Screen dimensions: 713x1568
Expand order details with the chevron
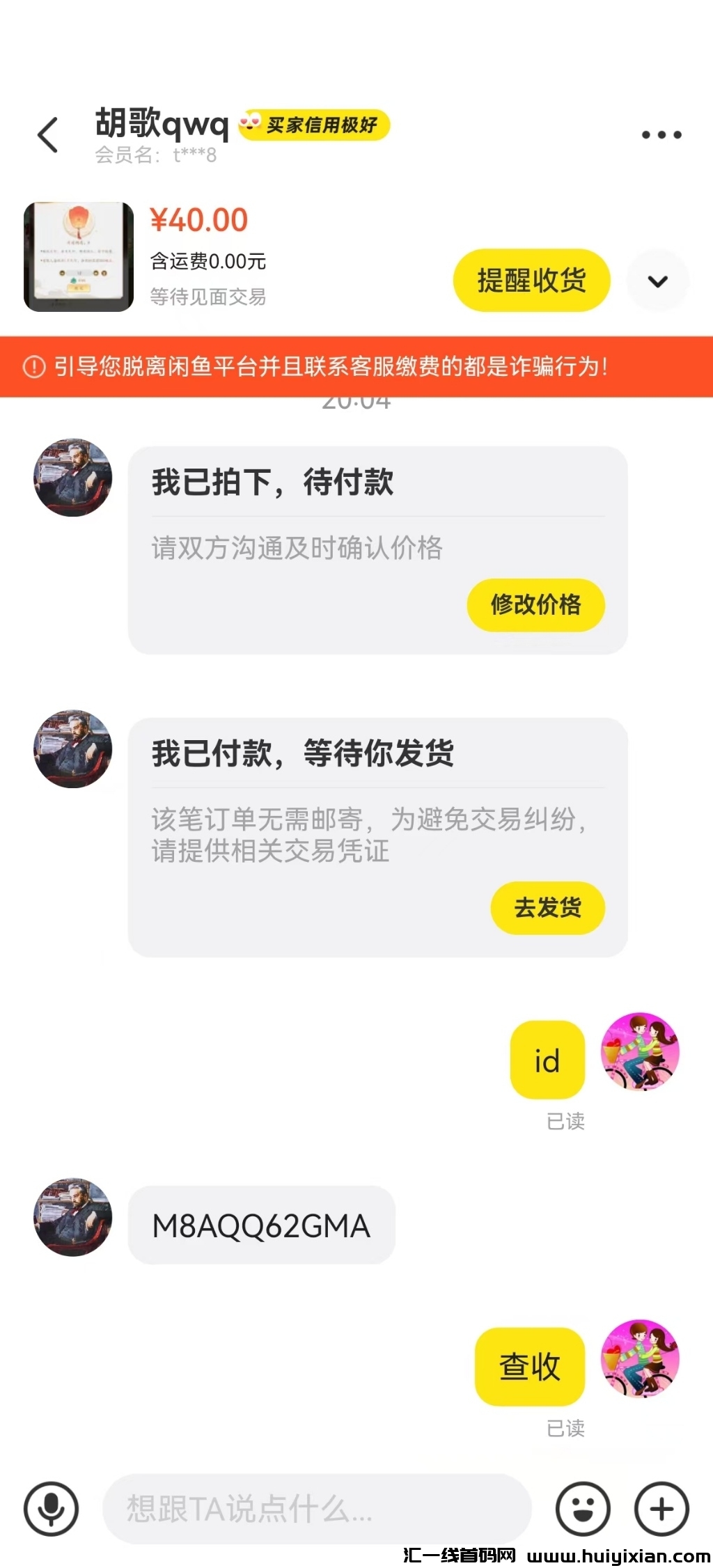(x=657, y=279)
